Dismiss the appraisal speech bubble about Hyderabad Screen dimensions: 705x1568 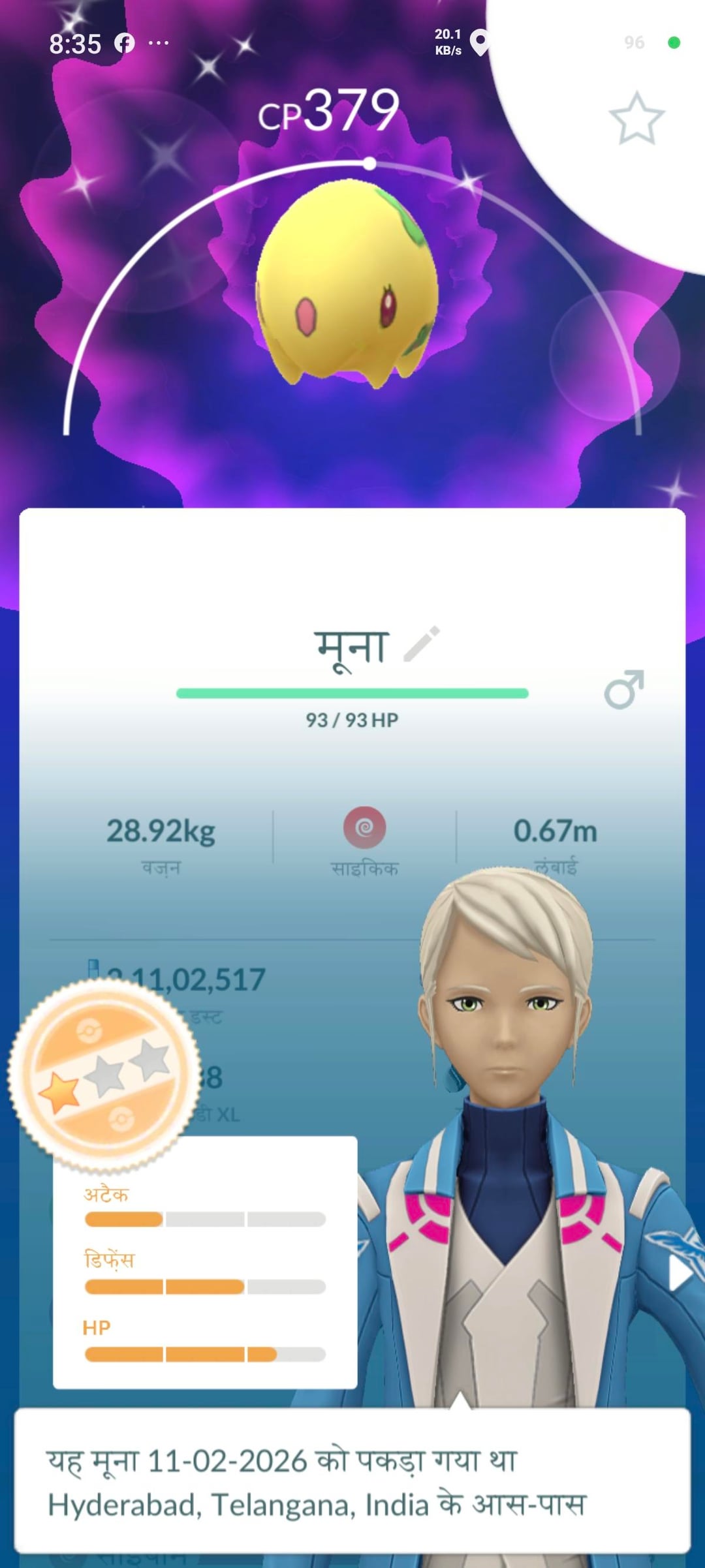click(352, 1481)
